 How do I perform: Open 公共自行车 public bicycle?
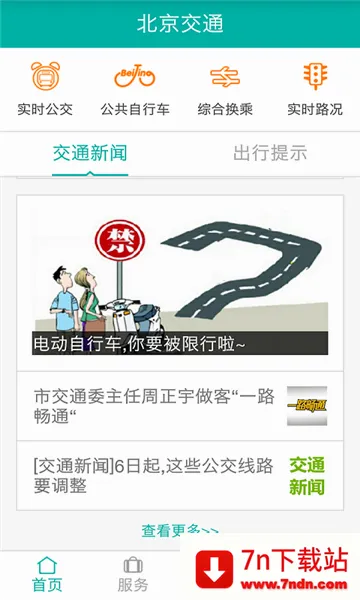[x=135, y=89]
